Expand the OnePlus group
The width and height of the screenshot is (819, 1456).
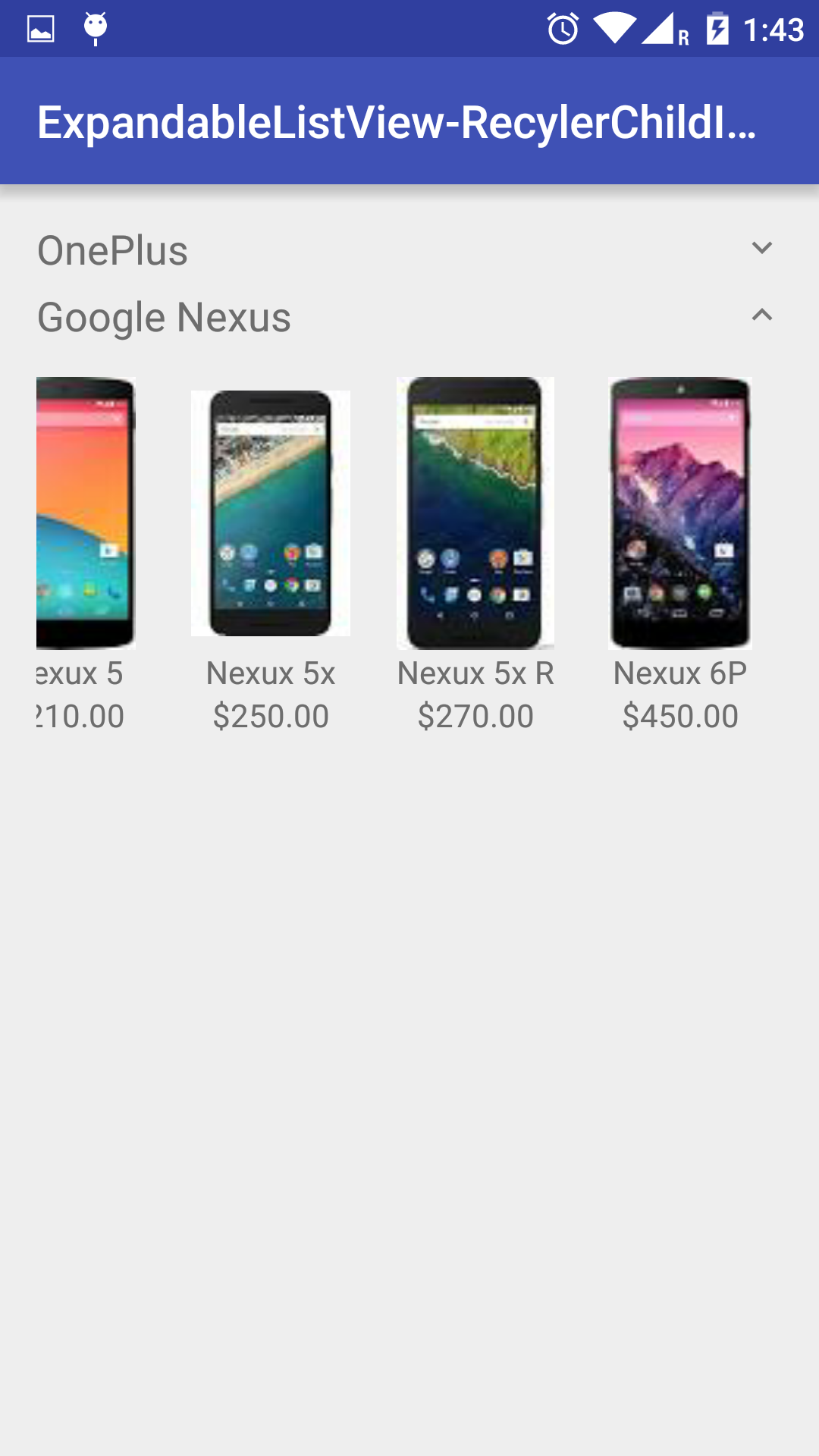tap(409, 249)
